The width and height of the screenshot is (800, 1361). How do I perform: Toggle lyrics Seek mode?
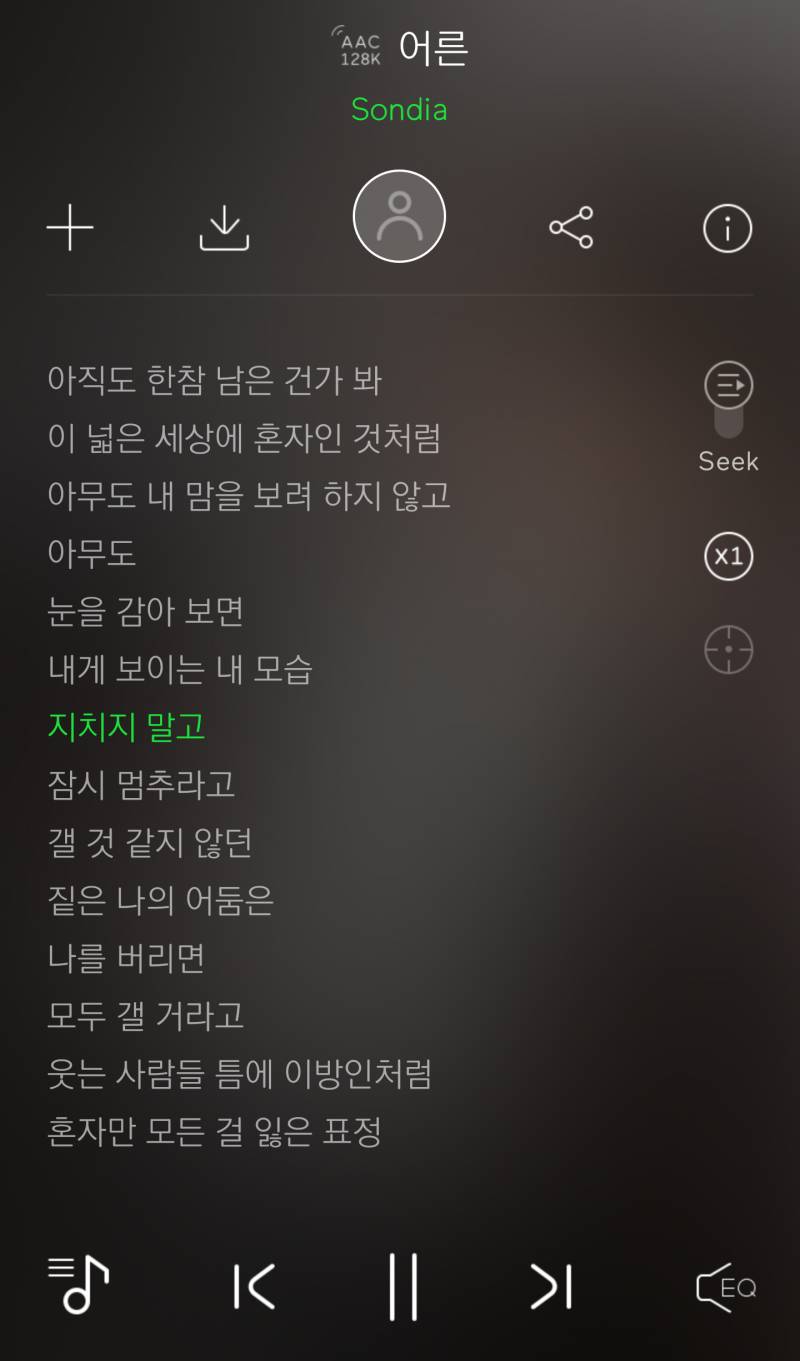(x=728, y=386)
